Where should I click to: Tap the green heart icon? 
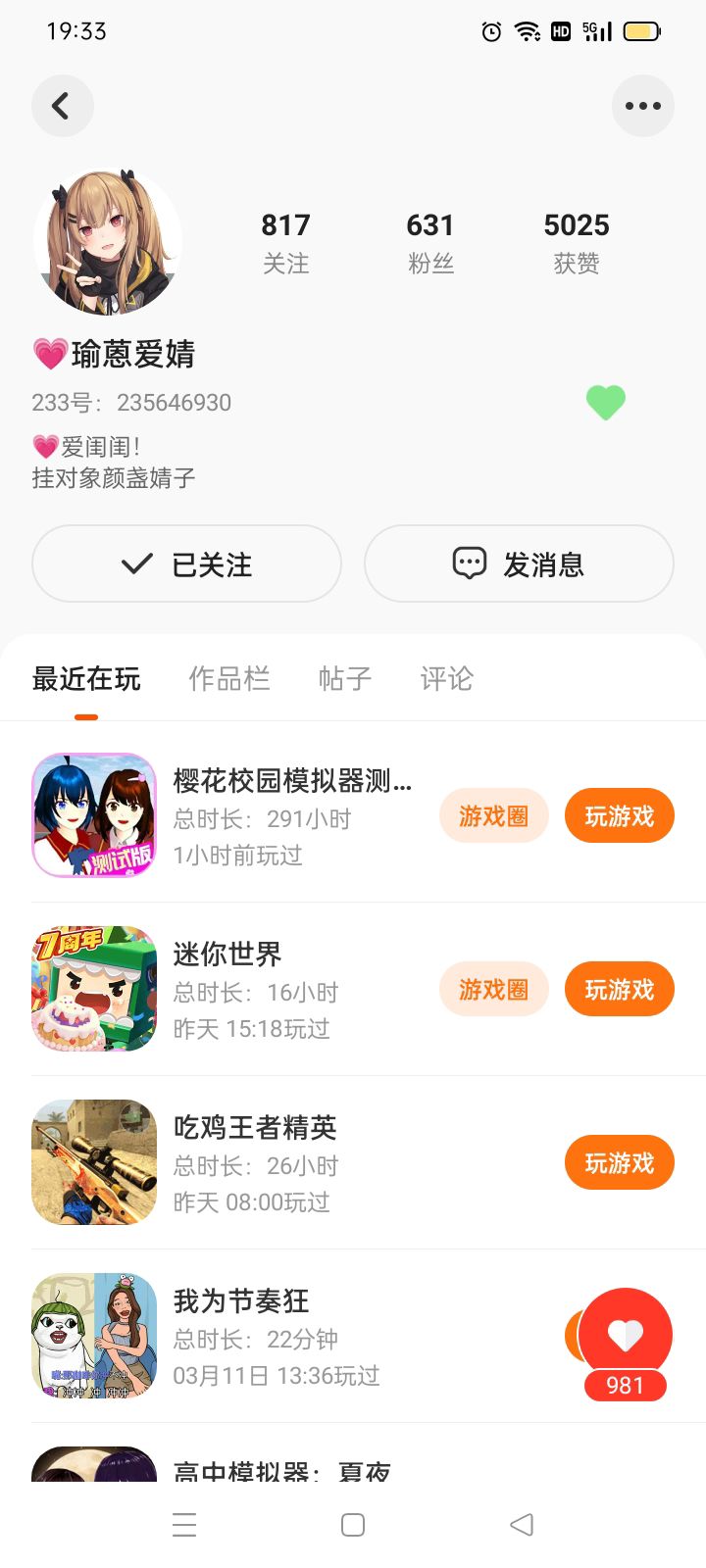605,402
